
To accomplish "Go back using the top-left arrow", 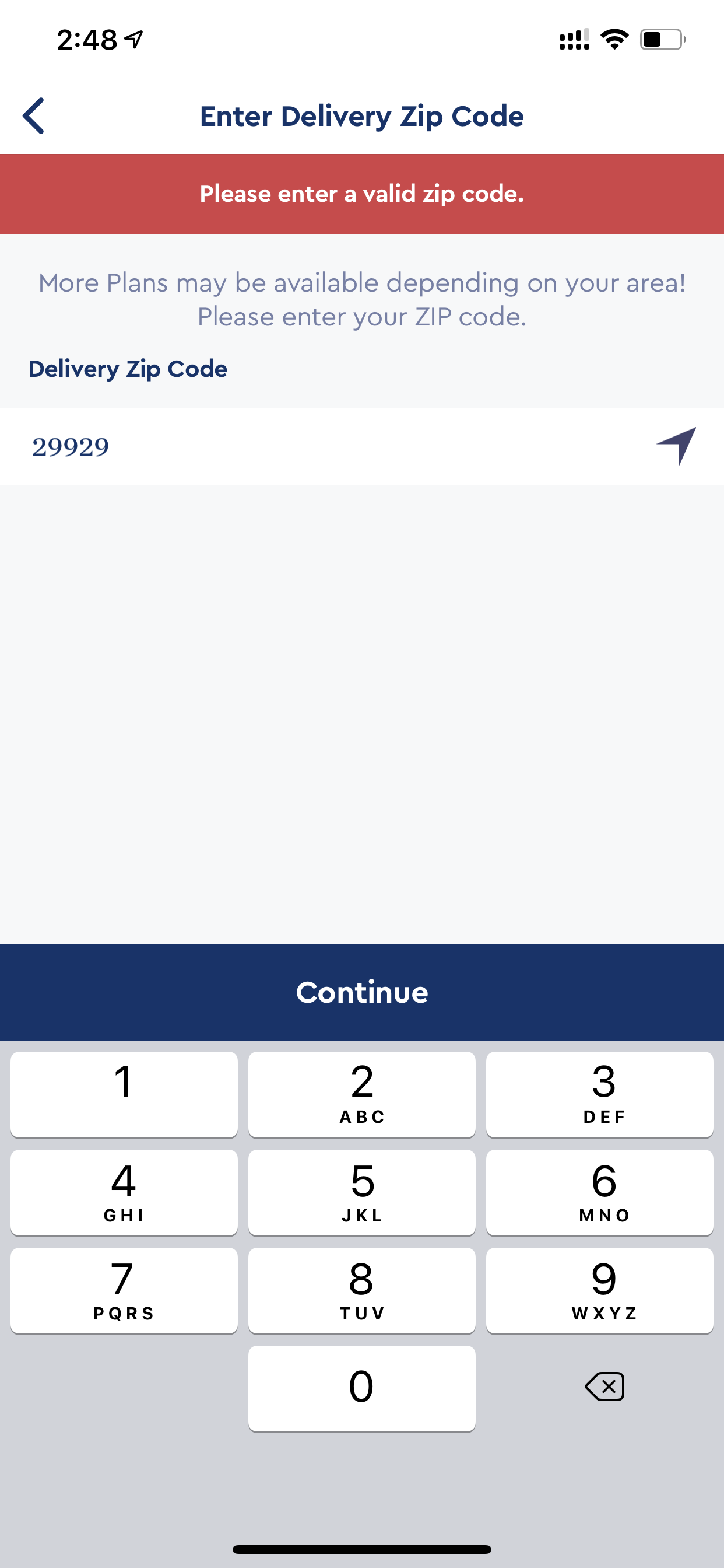I will pos(34,116).
